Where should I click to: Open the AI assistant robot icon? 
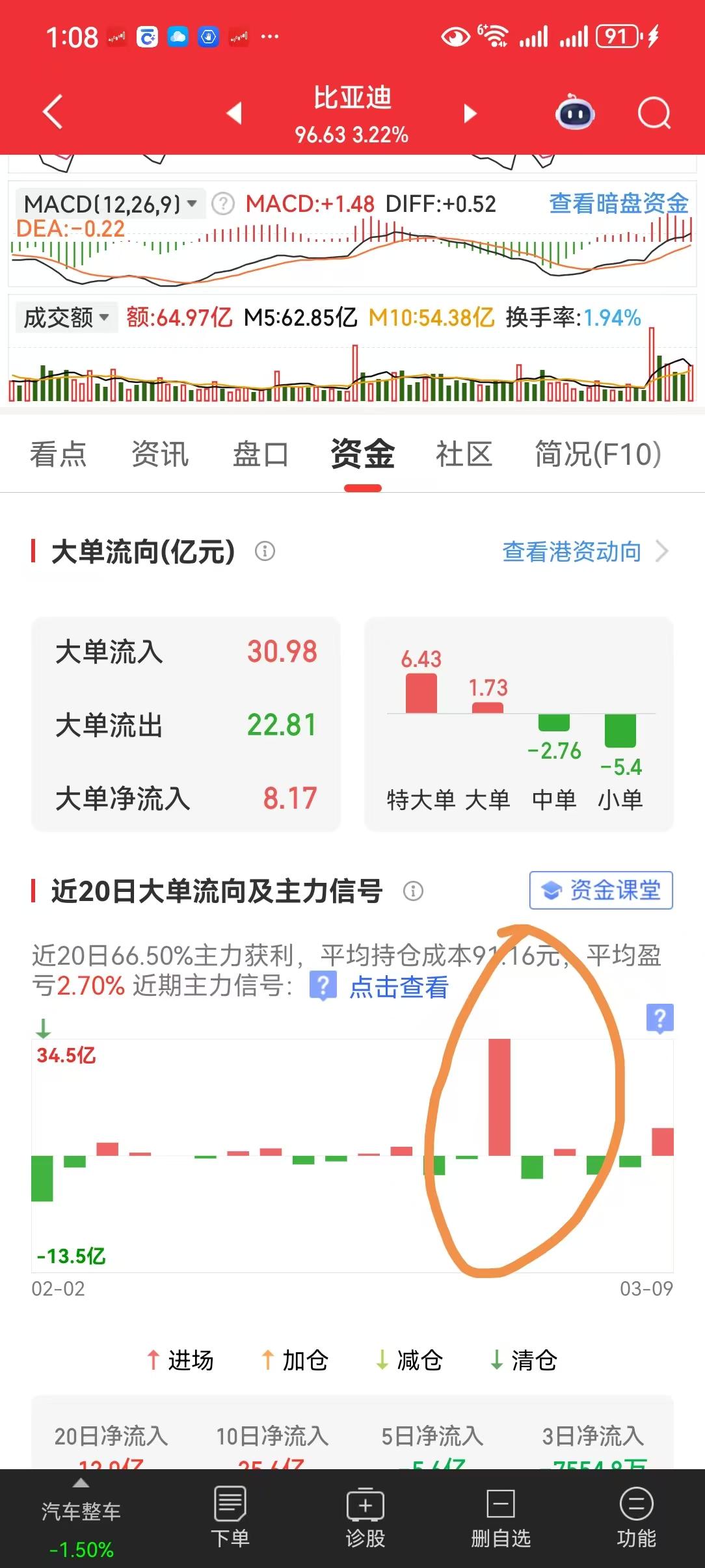pos(574,112)
